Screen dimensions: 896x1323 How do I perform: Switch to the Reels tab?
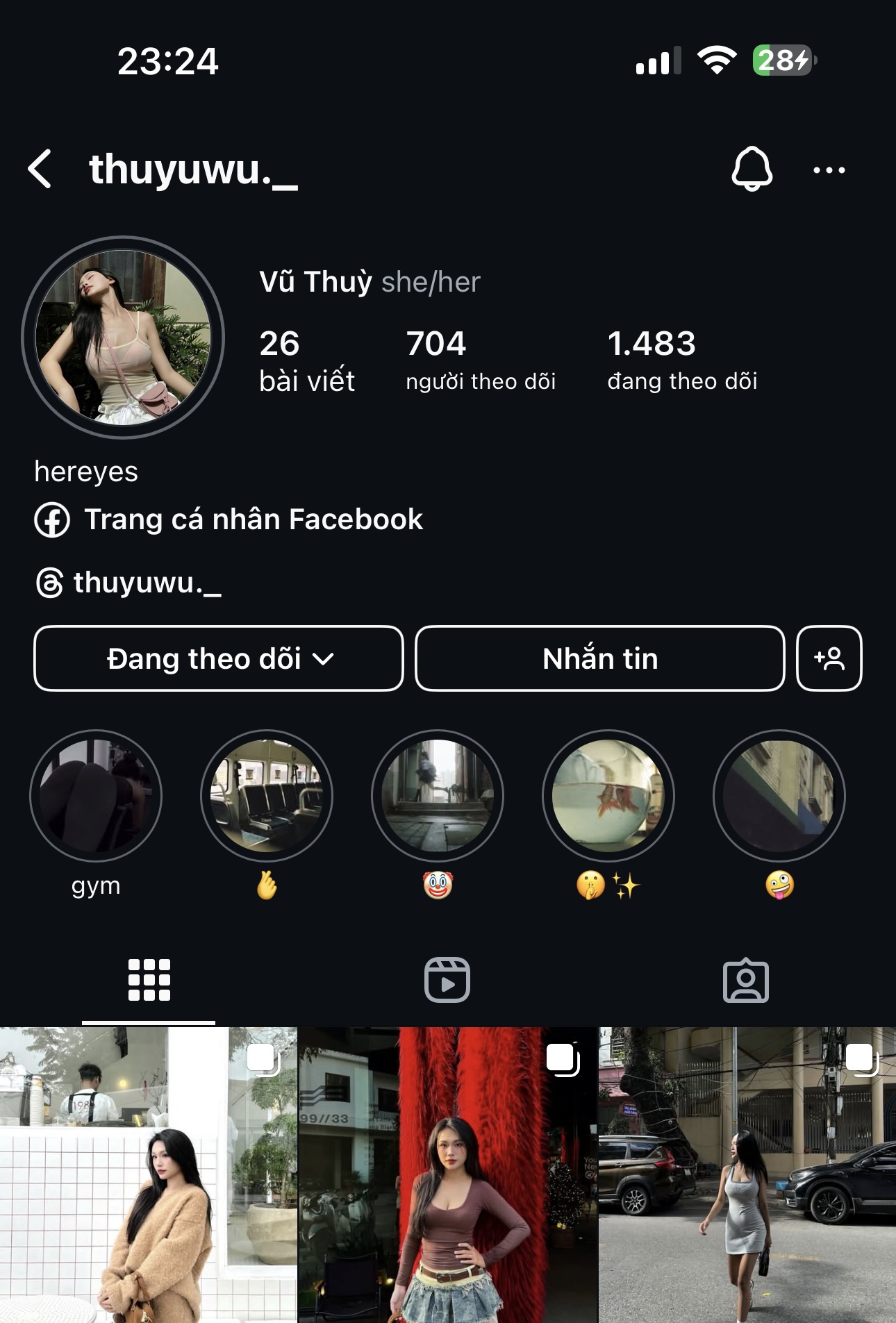click(447, 980)
